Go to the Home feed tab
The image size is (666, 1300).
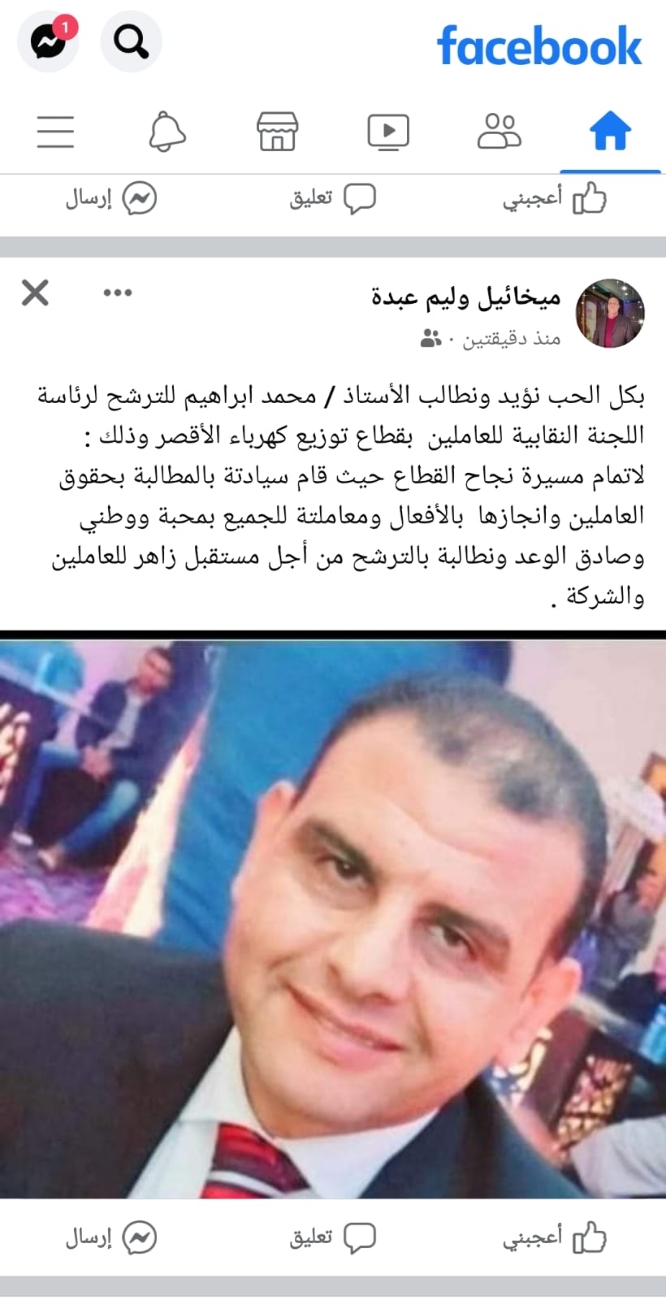[x=610, y=131]
